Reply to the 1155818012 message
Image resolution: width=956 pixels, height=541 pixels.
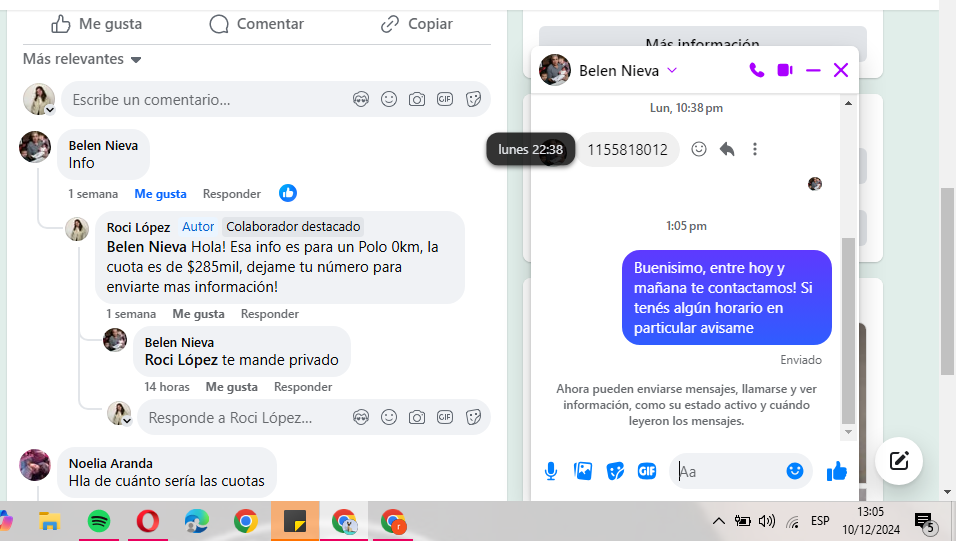click(727, 149)
